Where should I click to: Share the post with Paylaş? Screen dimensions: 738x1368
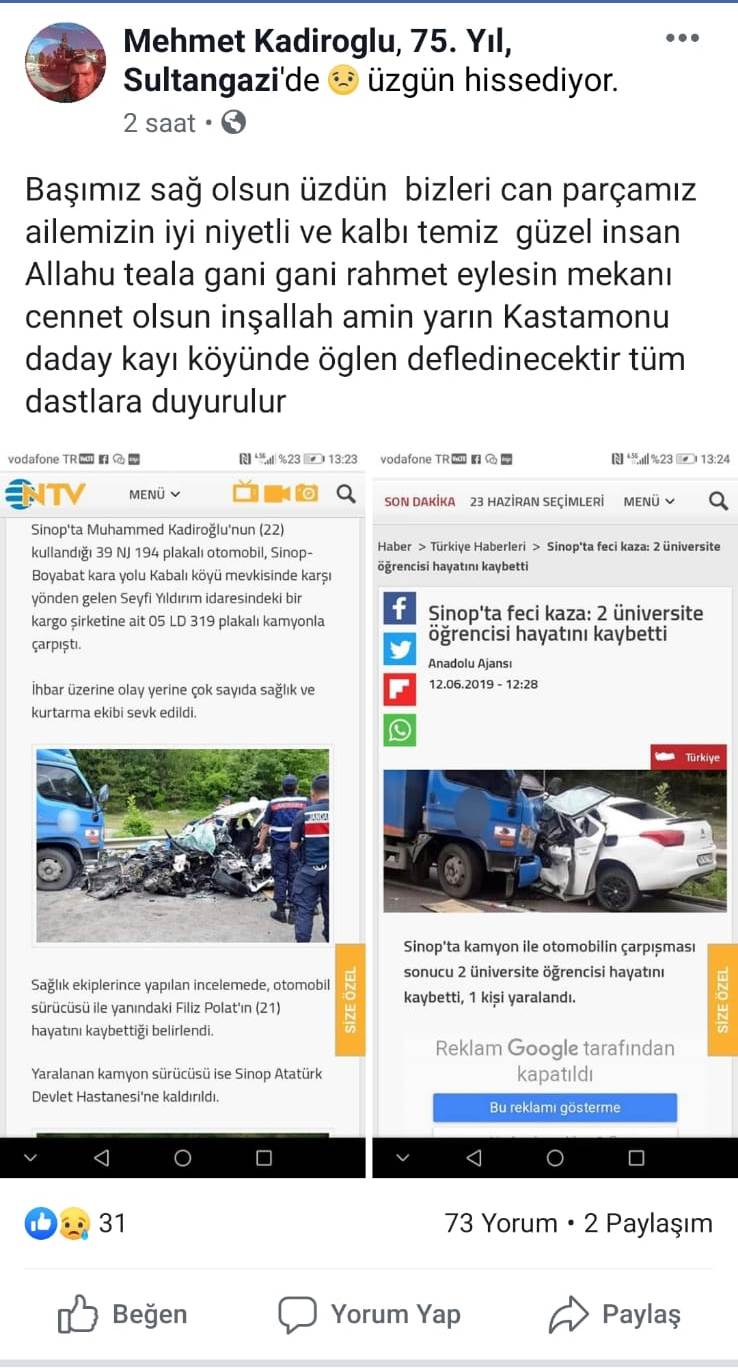point(615,1314)
